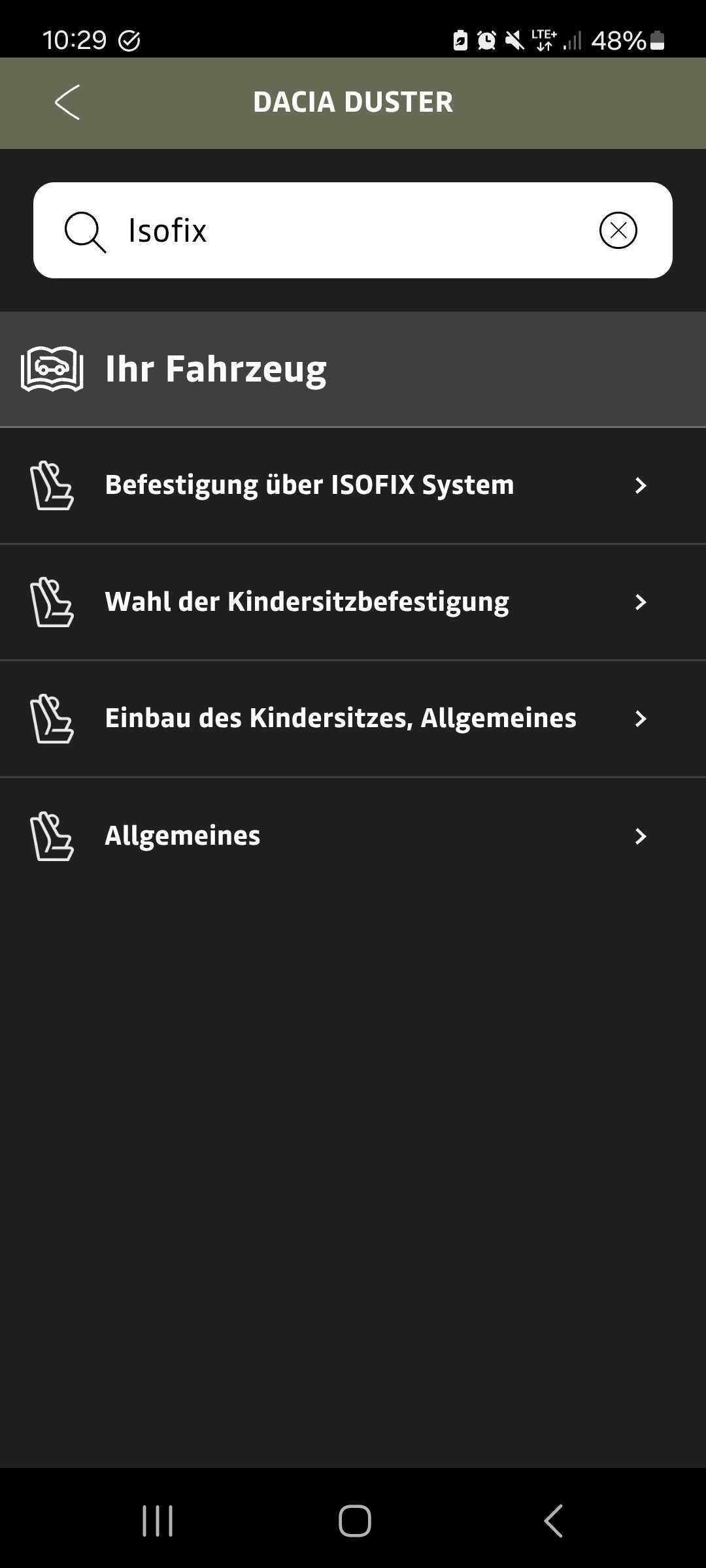The height and width of the screenshot is (1568, 706).
Task: Open Wahl der Kindersitzbefestigung
Action: point(353,602)
